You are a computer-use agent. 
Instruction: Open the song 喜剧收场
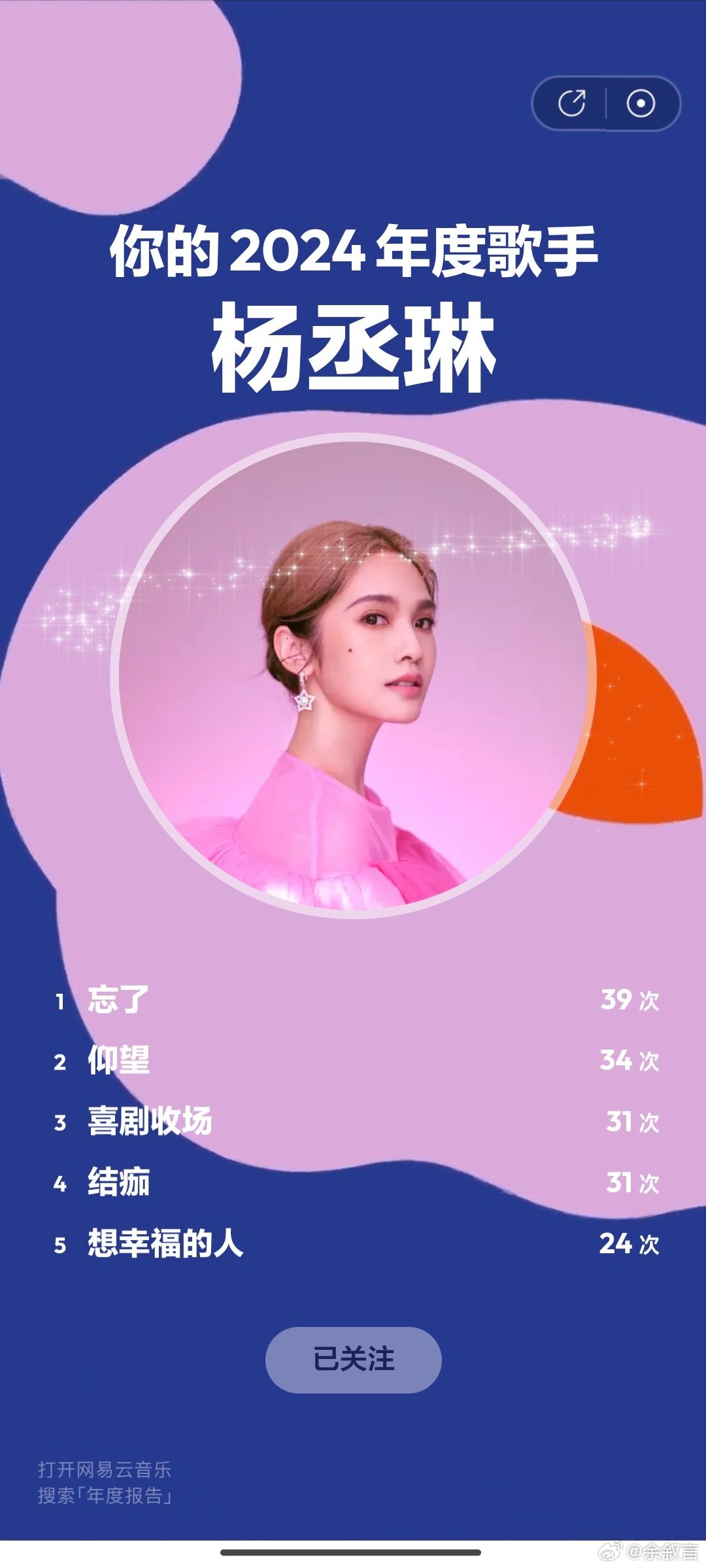pos(356,1121)
